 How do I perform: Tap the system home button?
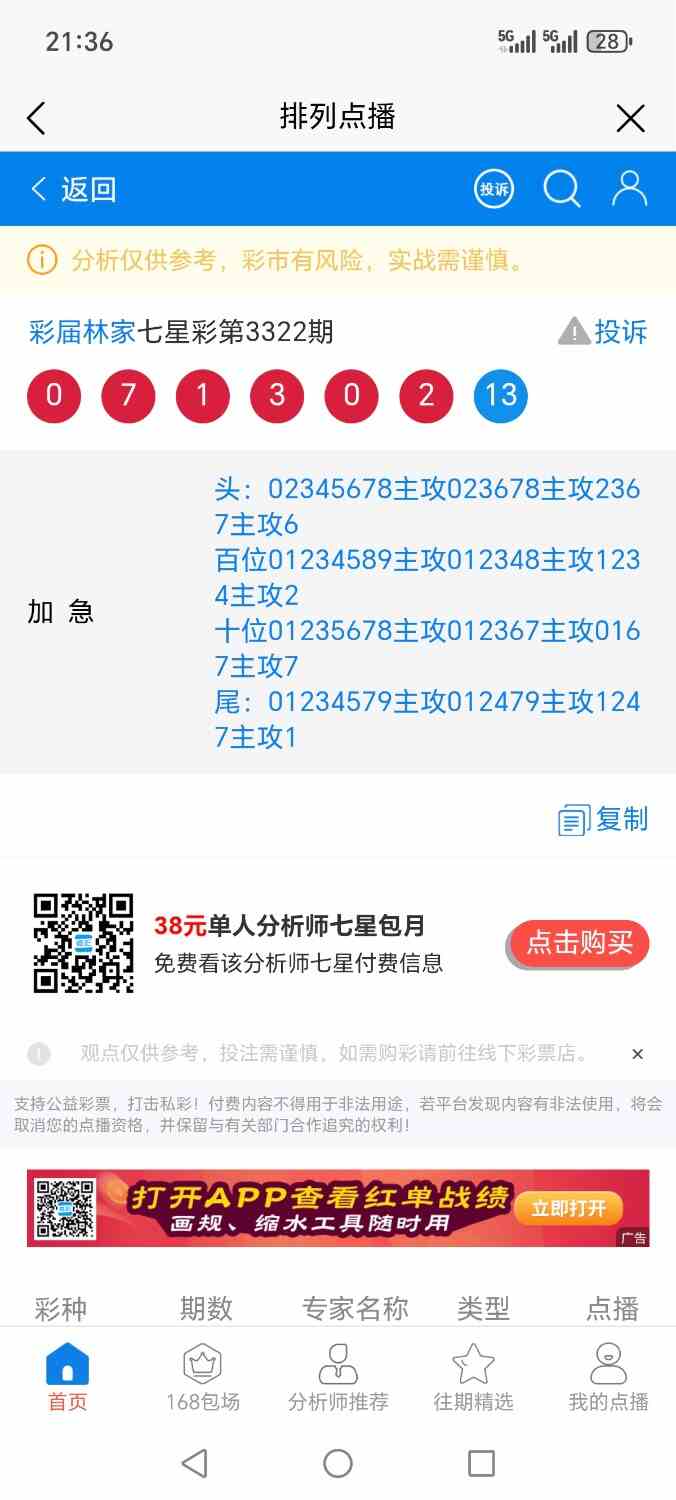click(x=338, y=1463)
